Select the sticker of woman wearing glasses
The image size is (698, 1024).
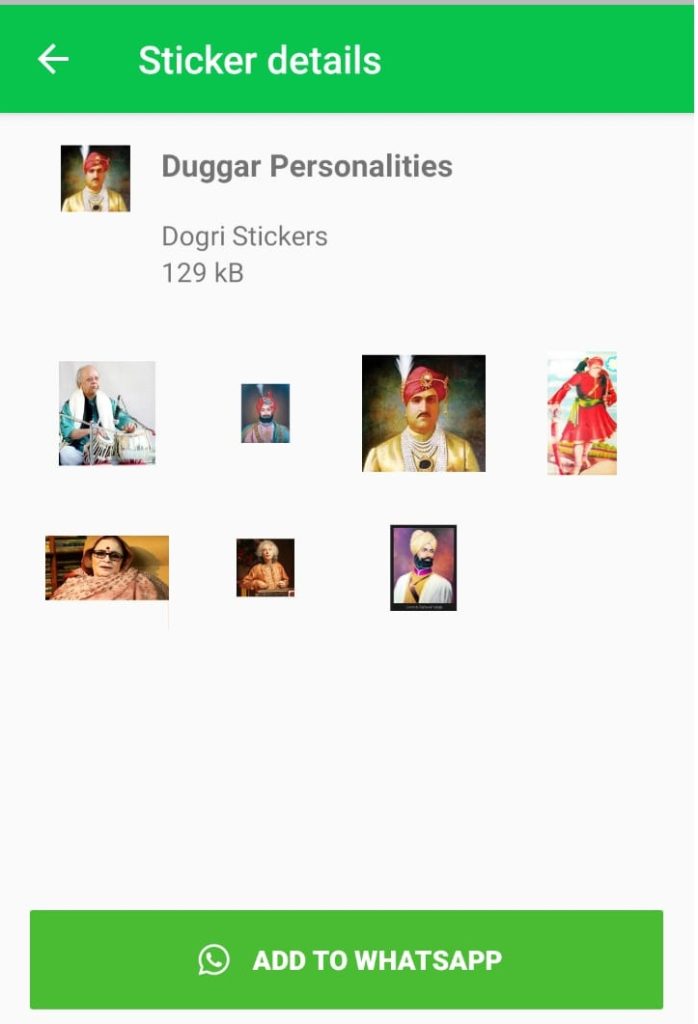107,568
